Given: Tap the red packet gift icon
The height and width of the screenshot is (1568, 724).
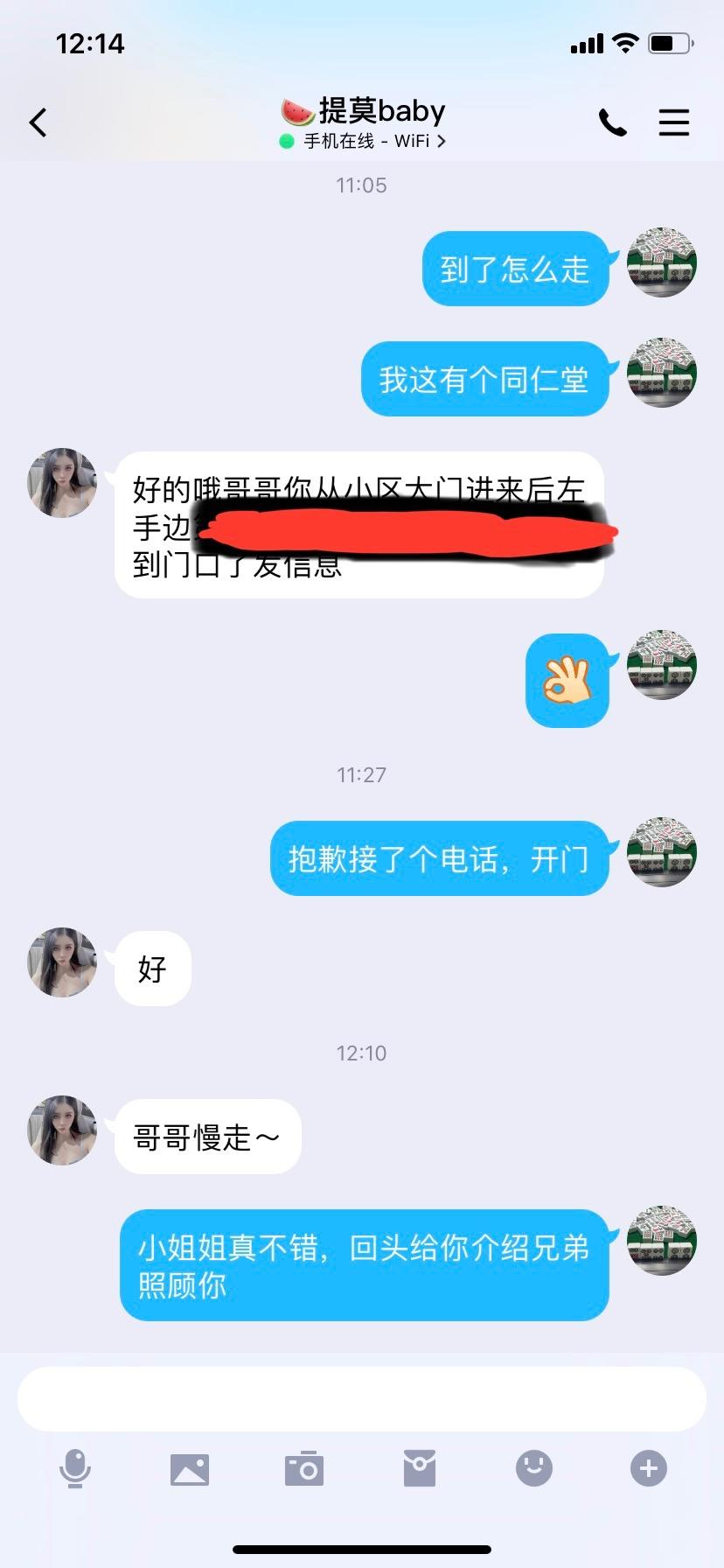Looking at the screenshot, I should tap(419, 1468).
